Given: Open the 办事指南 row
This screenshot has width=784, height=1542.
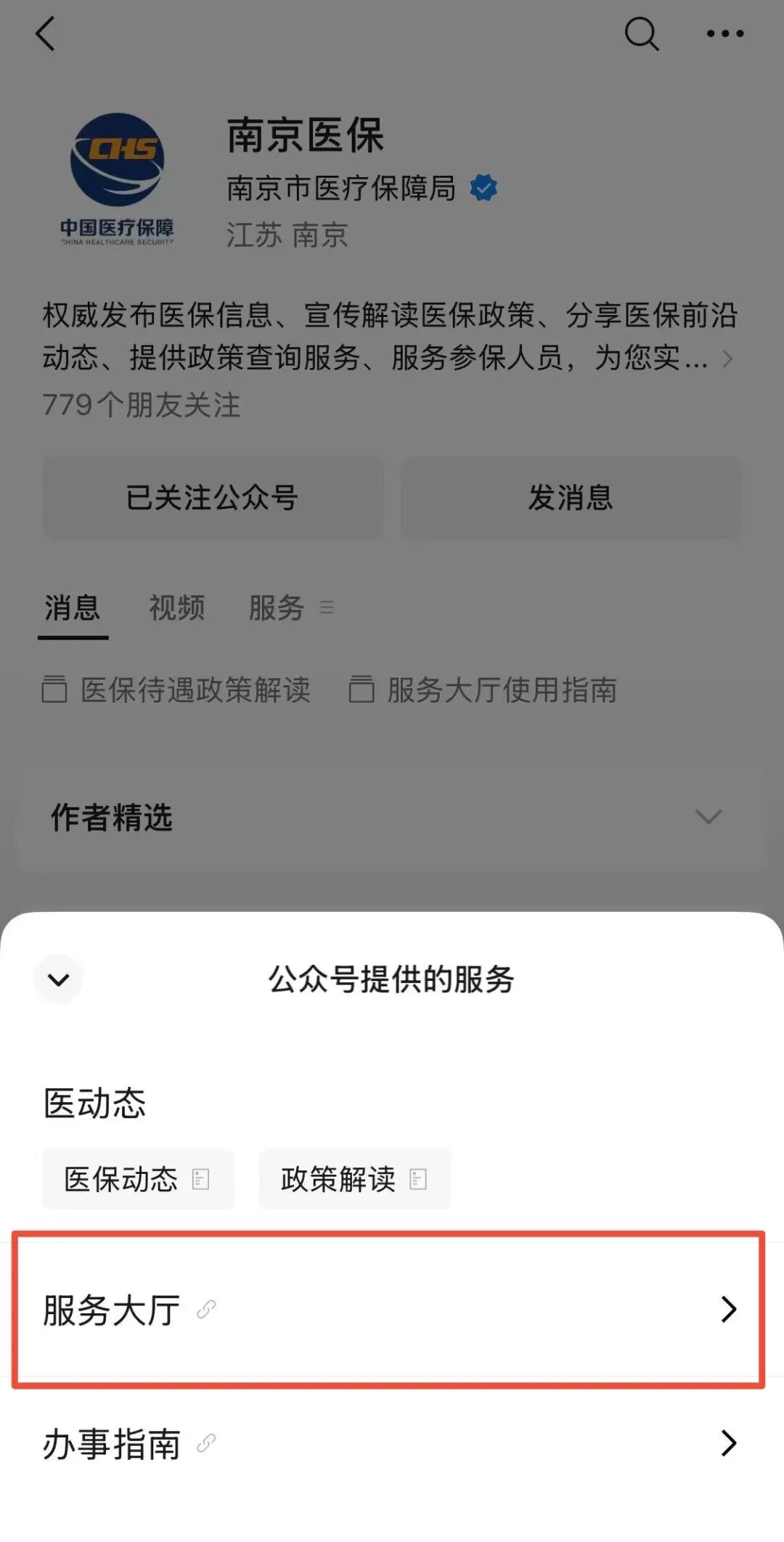Looking at the screenshot, I should 389,1443.
